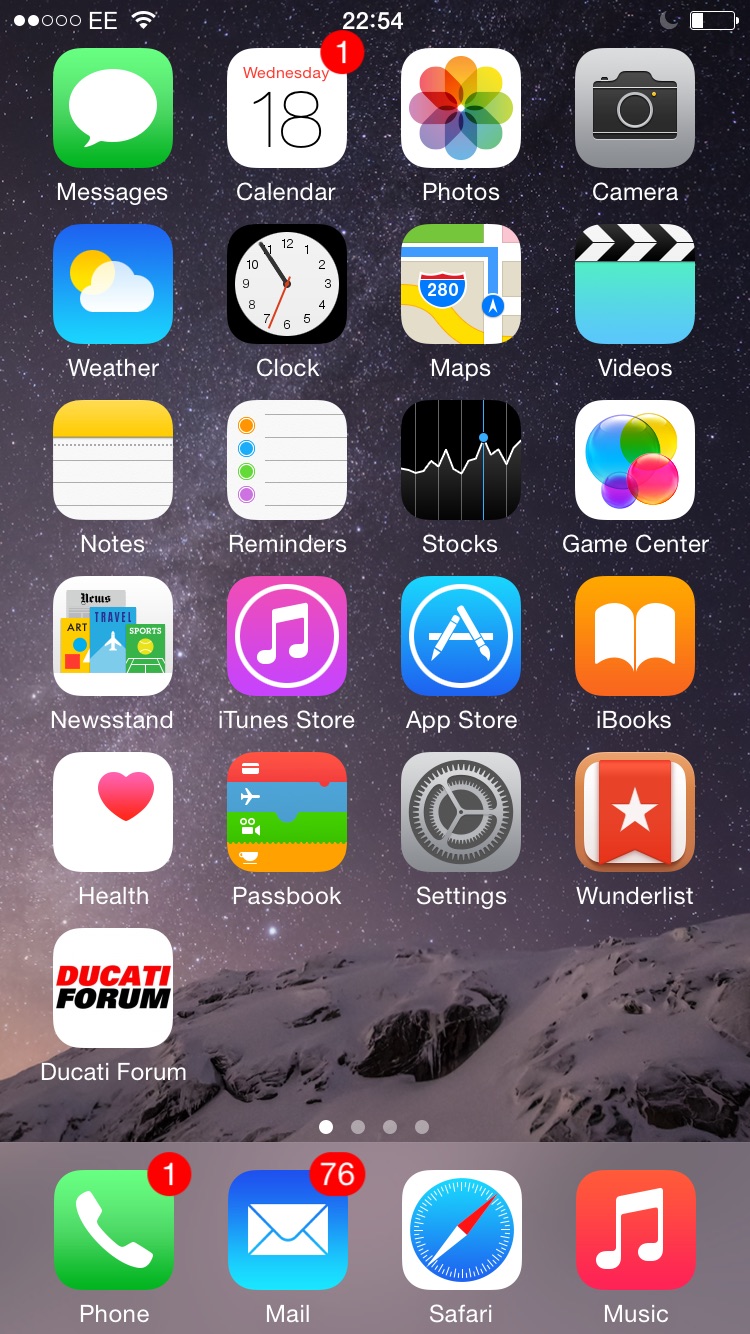750x1334 pixels.
Task: Open the Photos app
Action: coord(461,108)
